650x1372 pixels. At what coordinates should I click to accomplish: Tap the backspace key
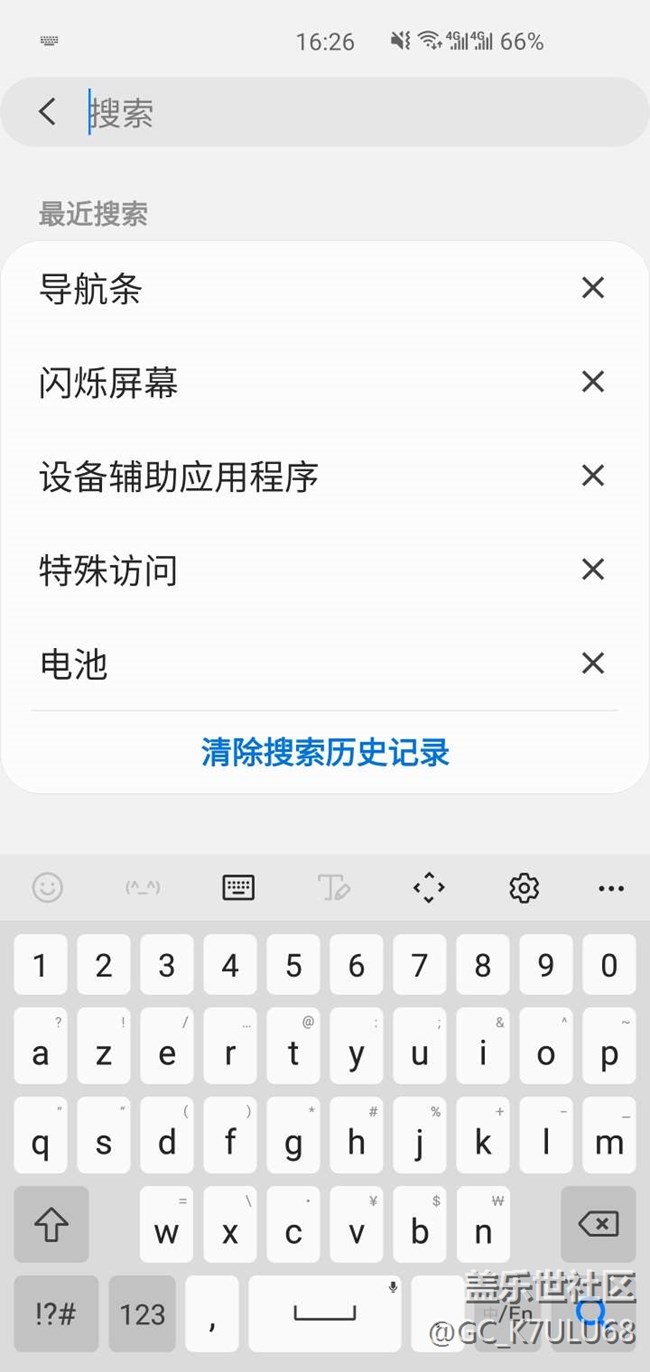coord(598,1224)
